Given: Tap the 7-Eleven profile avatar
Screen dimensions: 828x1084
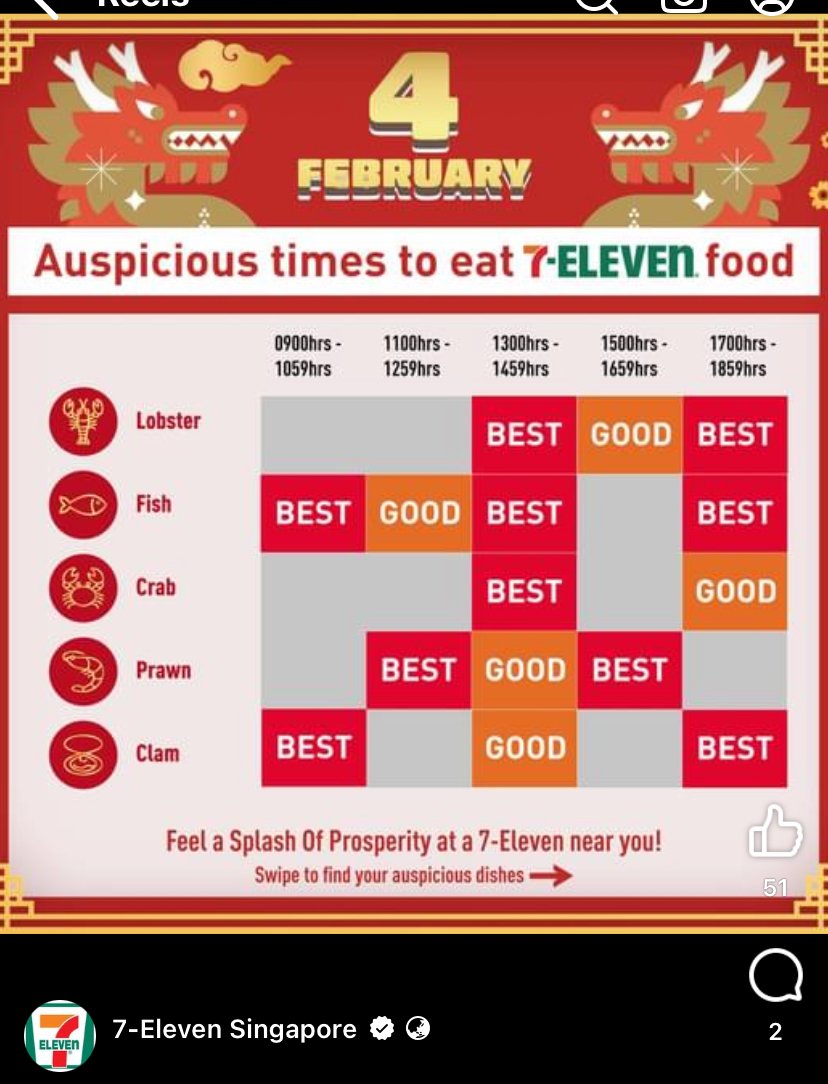Looking at the screenshot, I should [60, 1036].
